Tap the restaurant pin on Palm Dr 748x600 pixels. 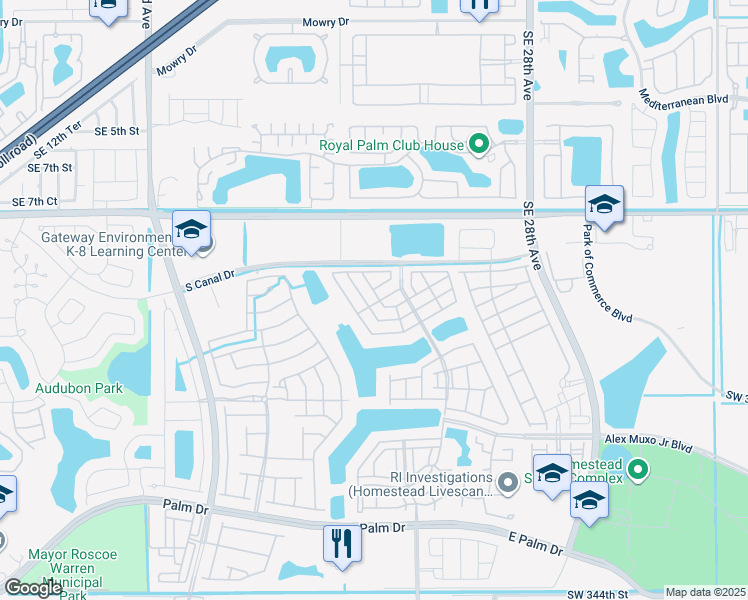[x=342, y=544]
